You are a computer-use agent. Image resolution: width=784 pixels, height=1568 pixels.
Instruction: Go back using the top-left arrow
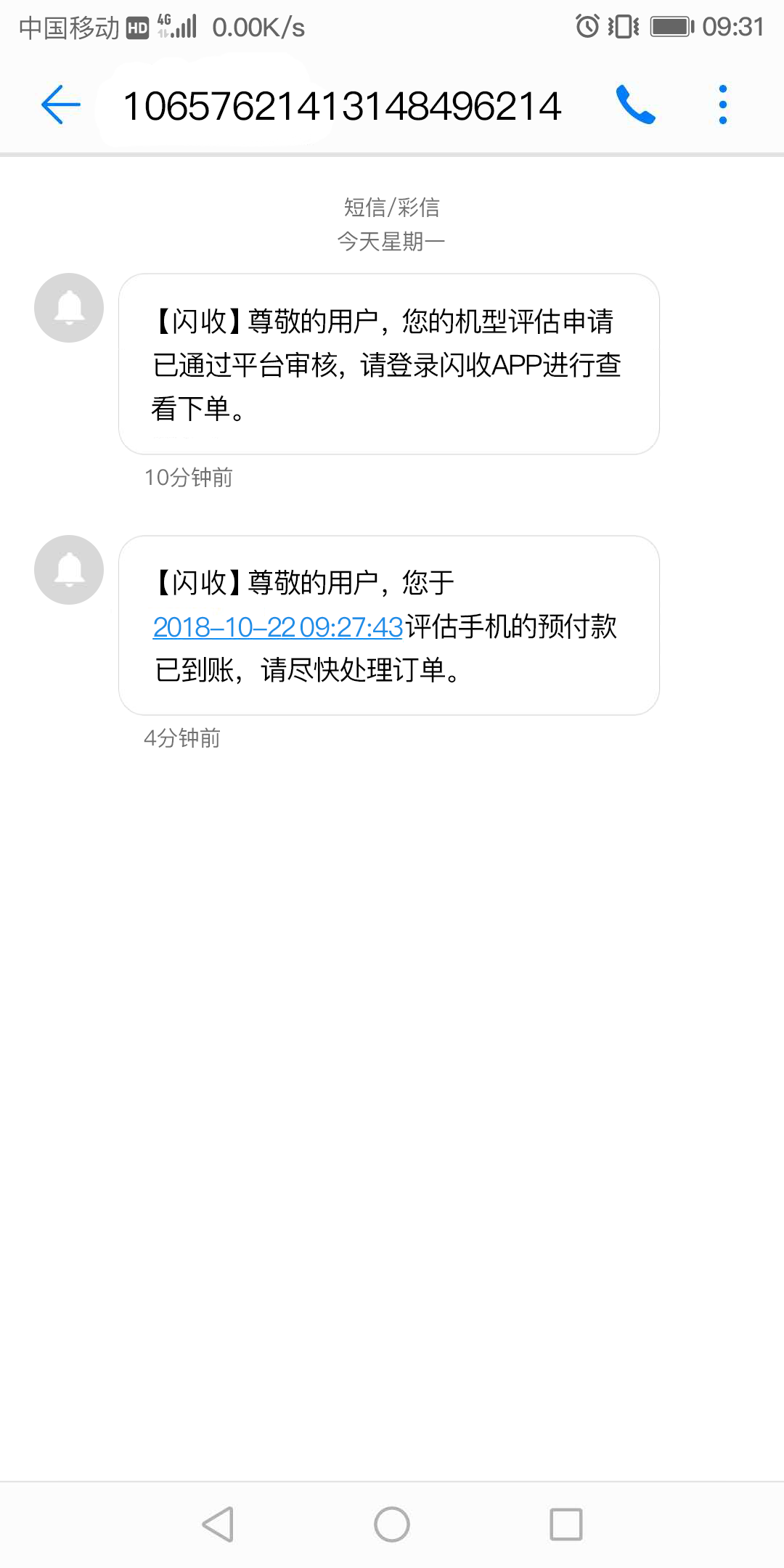61,105
